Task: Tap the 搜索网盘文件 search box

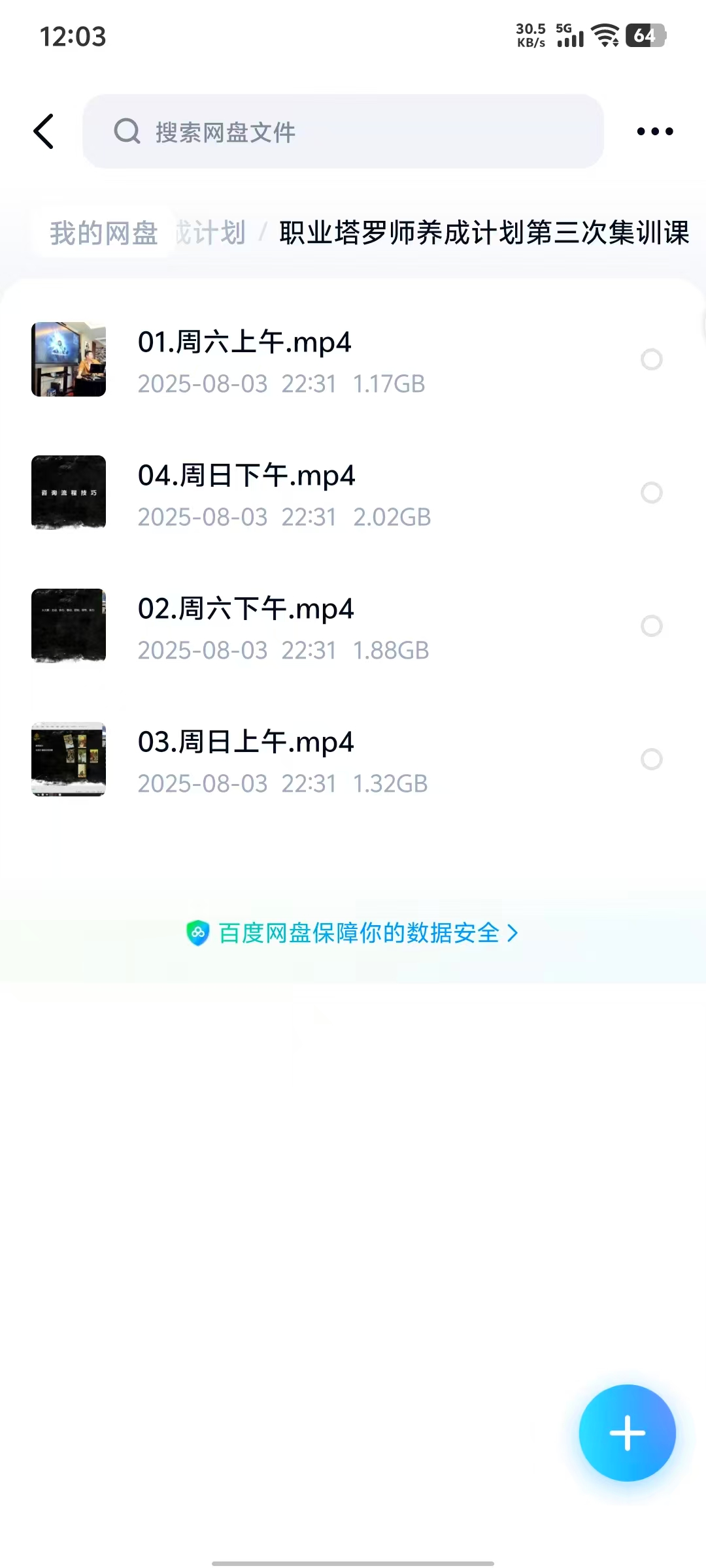Action: [x=343, y=131]
